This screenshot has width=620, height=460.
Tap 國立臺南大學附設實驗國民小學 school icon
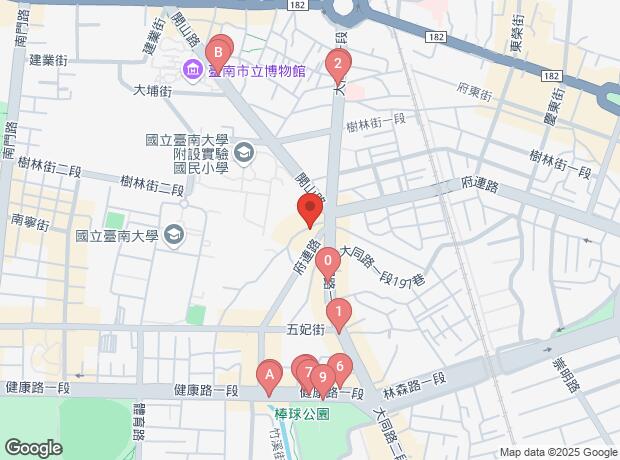point(246,151)
